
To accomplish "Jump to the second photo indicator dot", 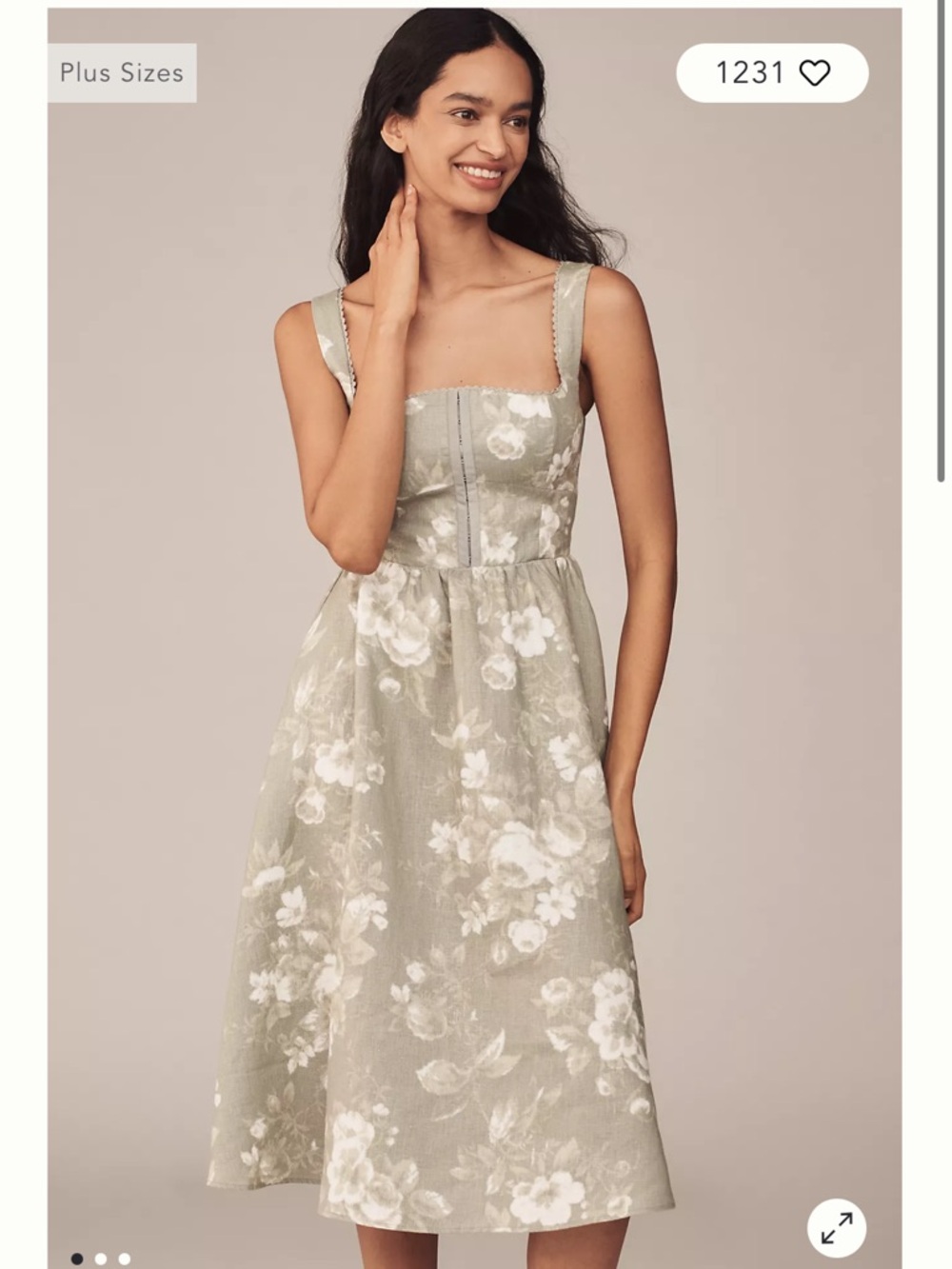I will point(101,1259).
